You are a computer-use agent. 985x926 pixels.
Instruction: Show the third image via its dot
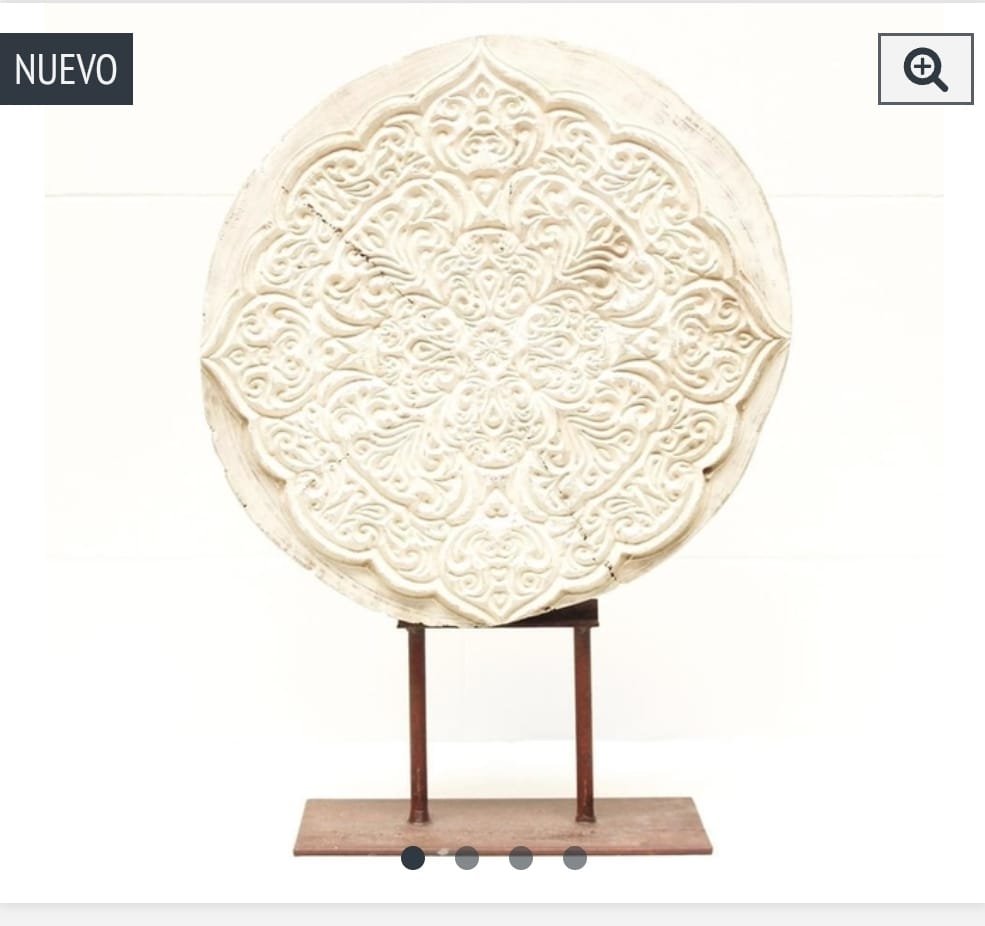point(521,858)
